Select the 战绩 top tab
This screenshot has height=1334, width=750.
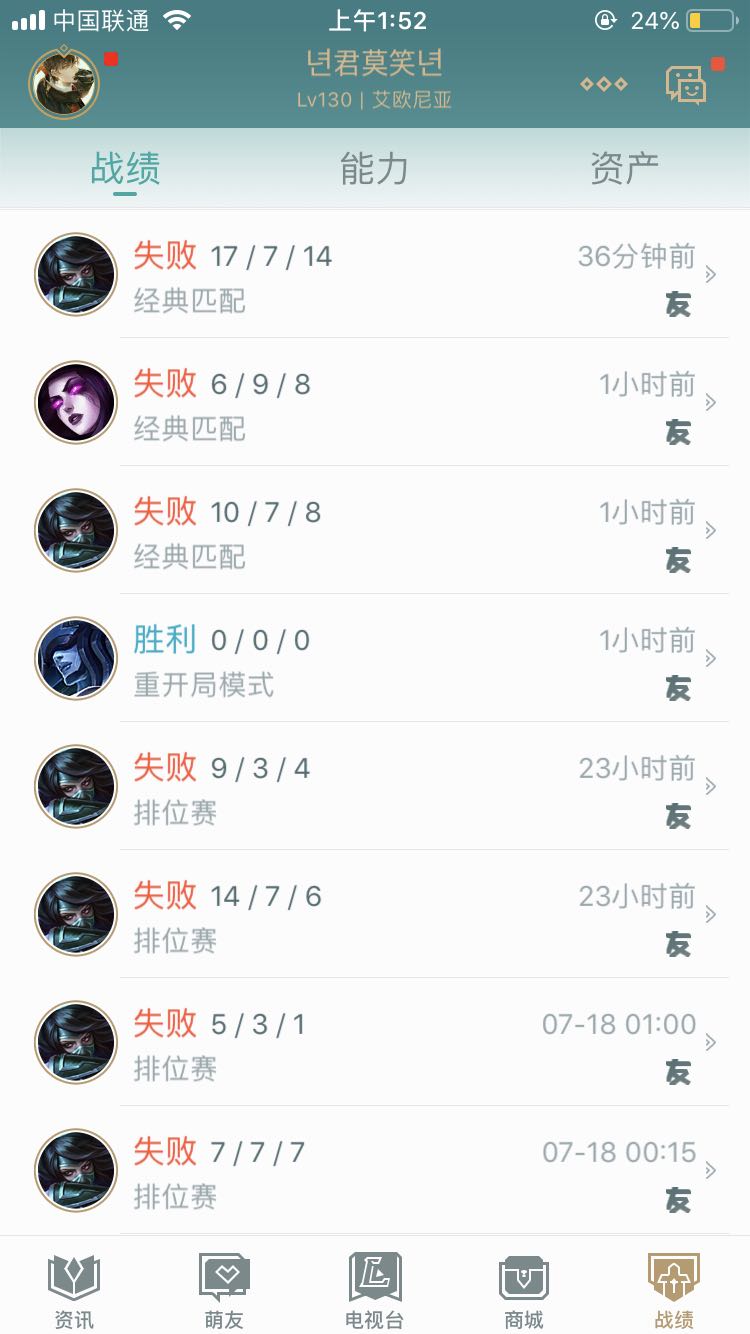125,169
